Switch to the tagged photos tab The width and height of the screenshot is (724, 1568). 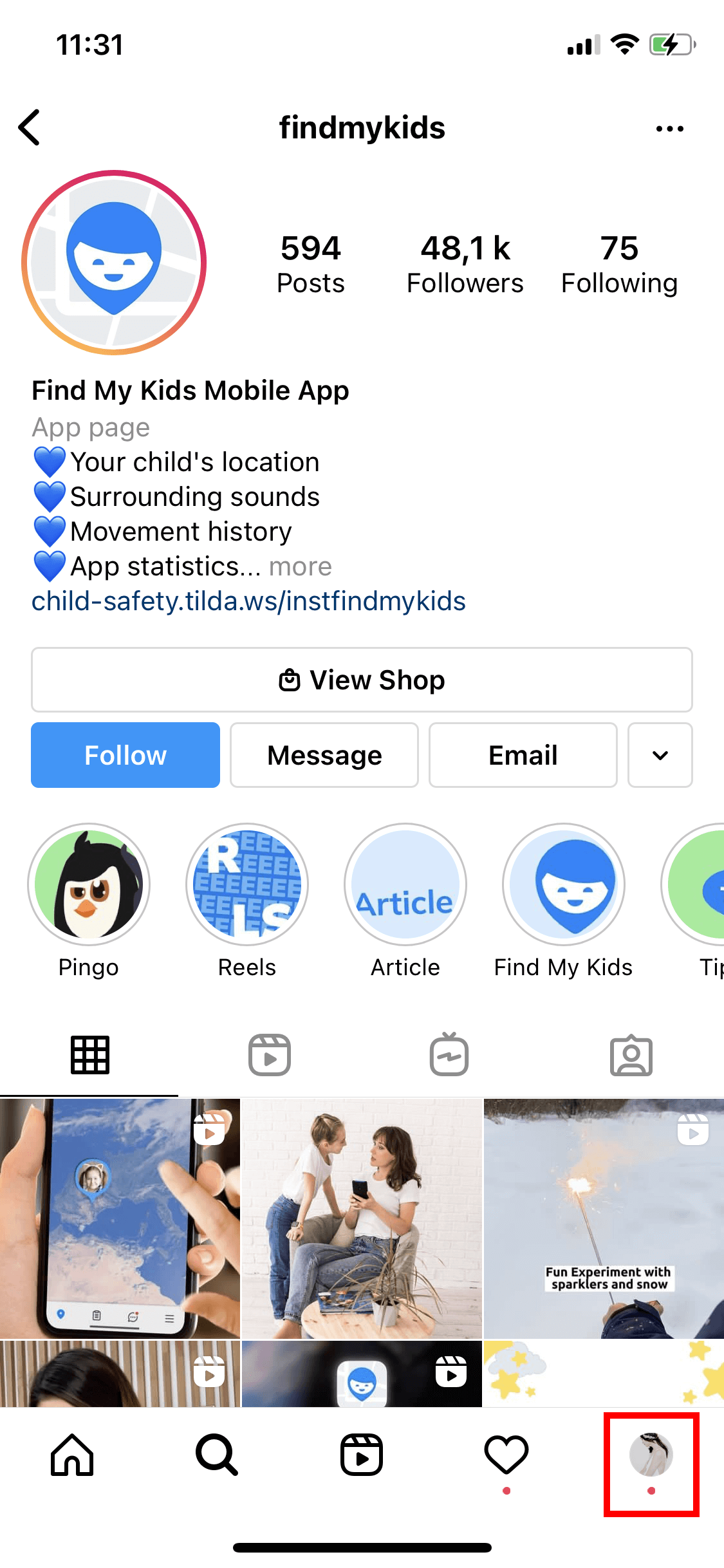[x=631, y=1055]
